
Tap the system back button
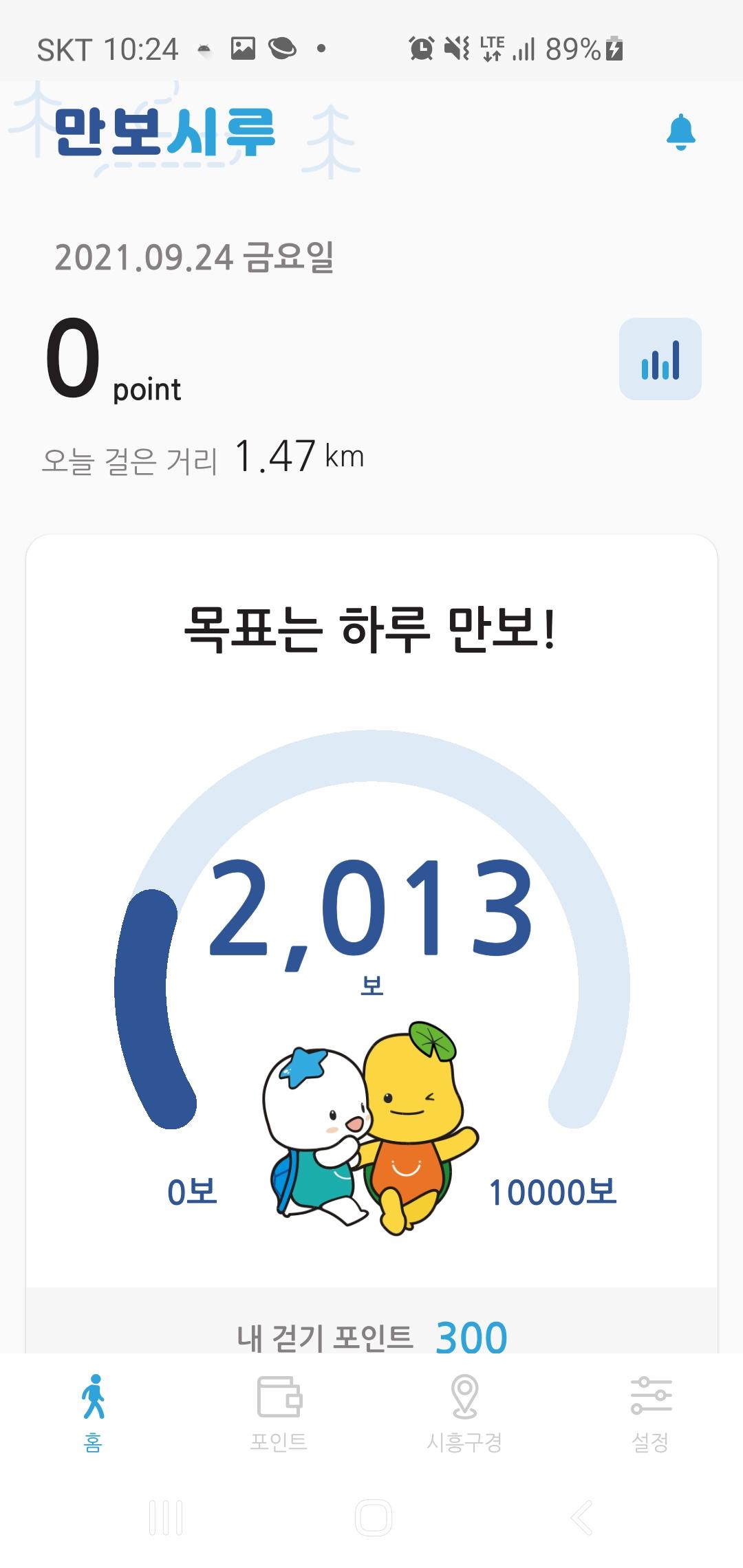click(581, 1518)
